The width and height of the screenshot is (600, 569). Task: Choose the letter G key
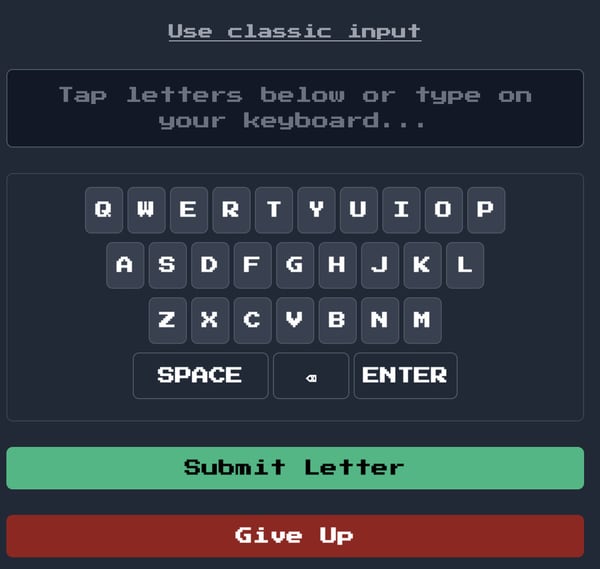tap(294, 265)
